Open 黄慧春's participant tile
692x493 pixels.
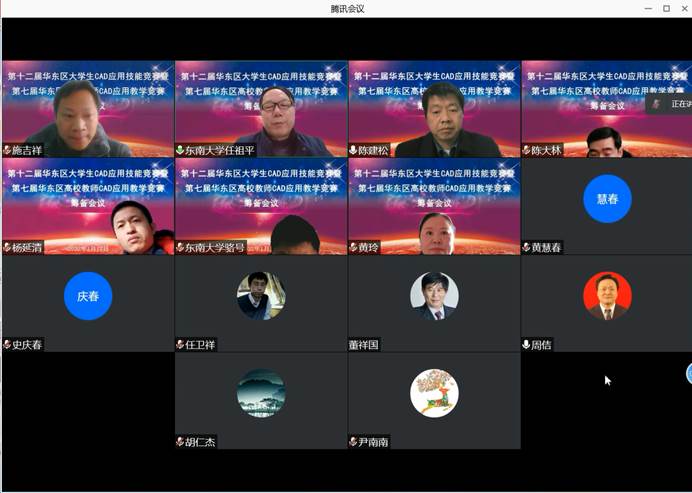[x=606, y=205]
